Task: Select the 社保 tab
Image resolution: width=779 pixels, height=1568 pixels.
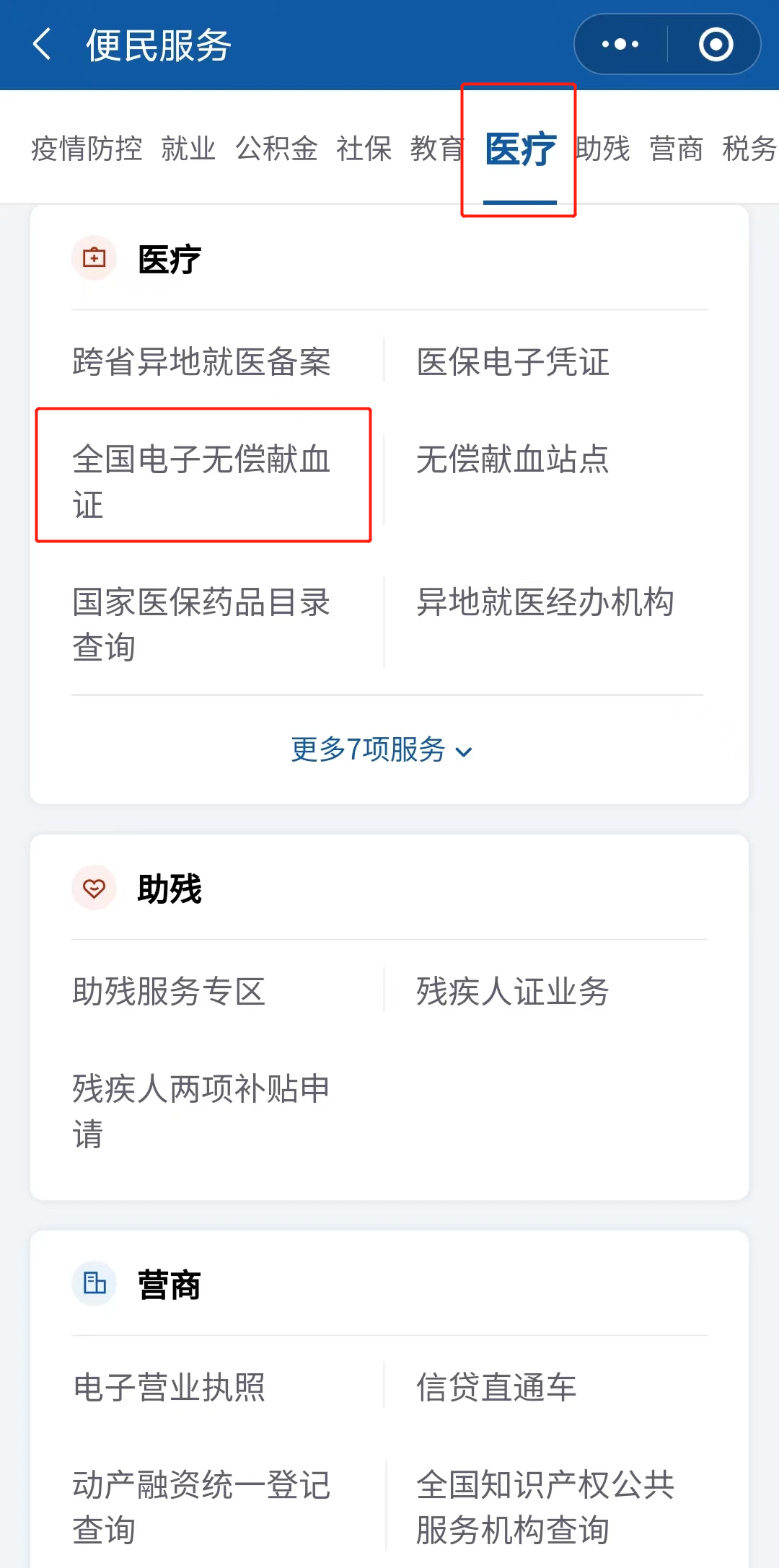Action: point(364,149)
